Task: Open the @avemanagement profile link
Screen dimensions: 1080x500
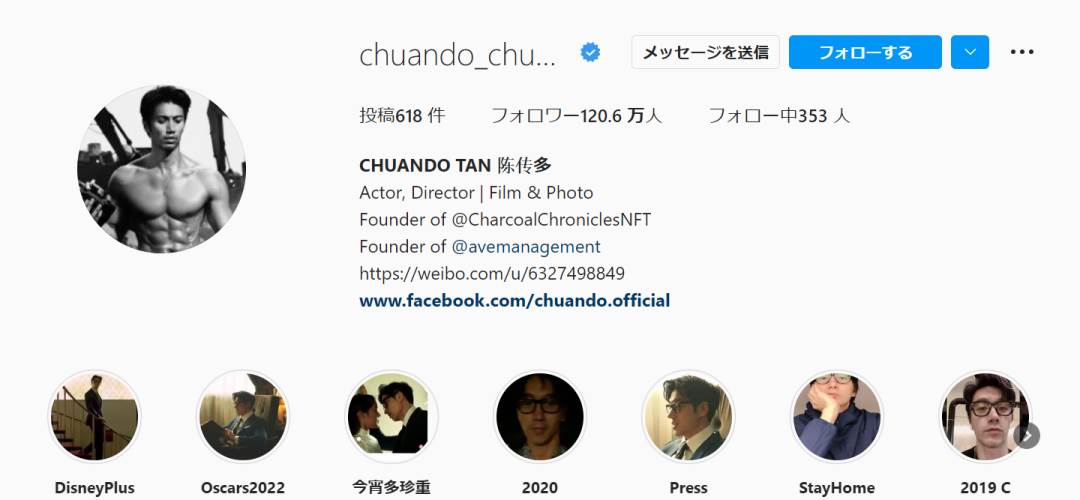Action: click(x=526, y=246)
